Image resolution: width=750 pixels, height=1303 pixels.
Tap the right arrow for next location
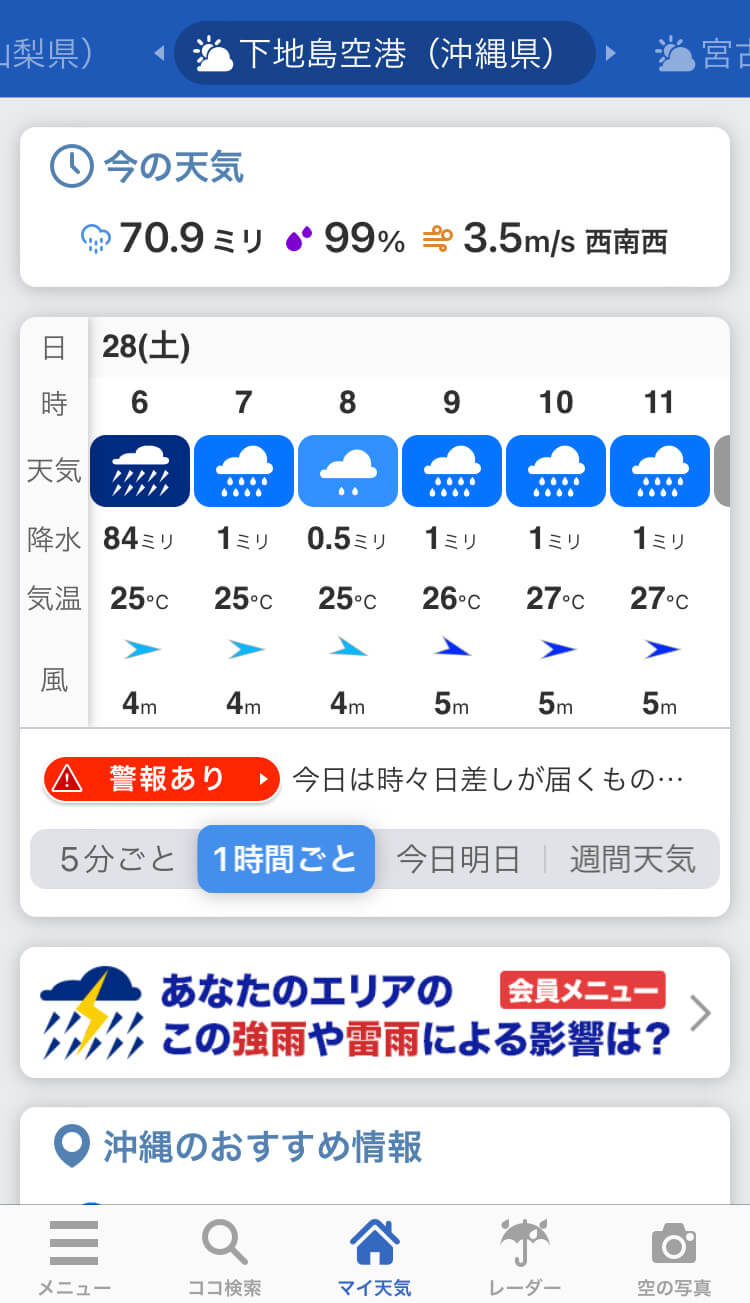pos(611,53)
